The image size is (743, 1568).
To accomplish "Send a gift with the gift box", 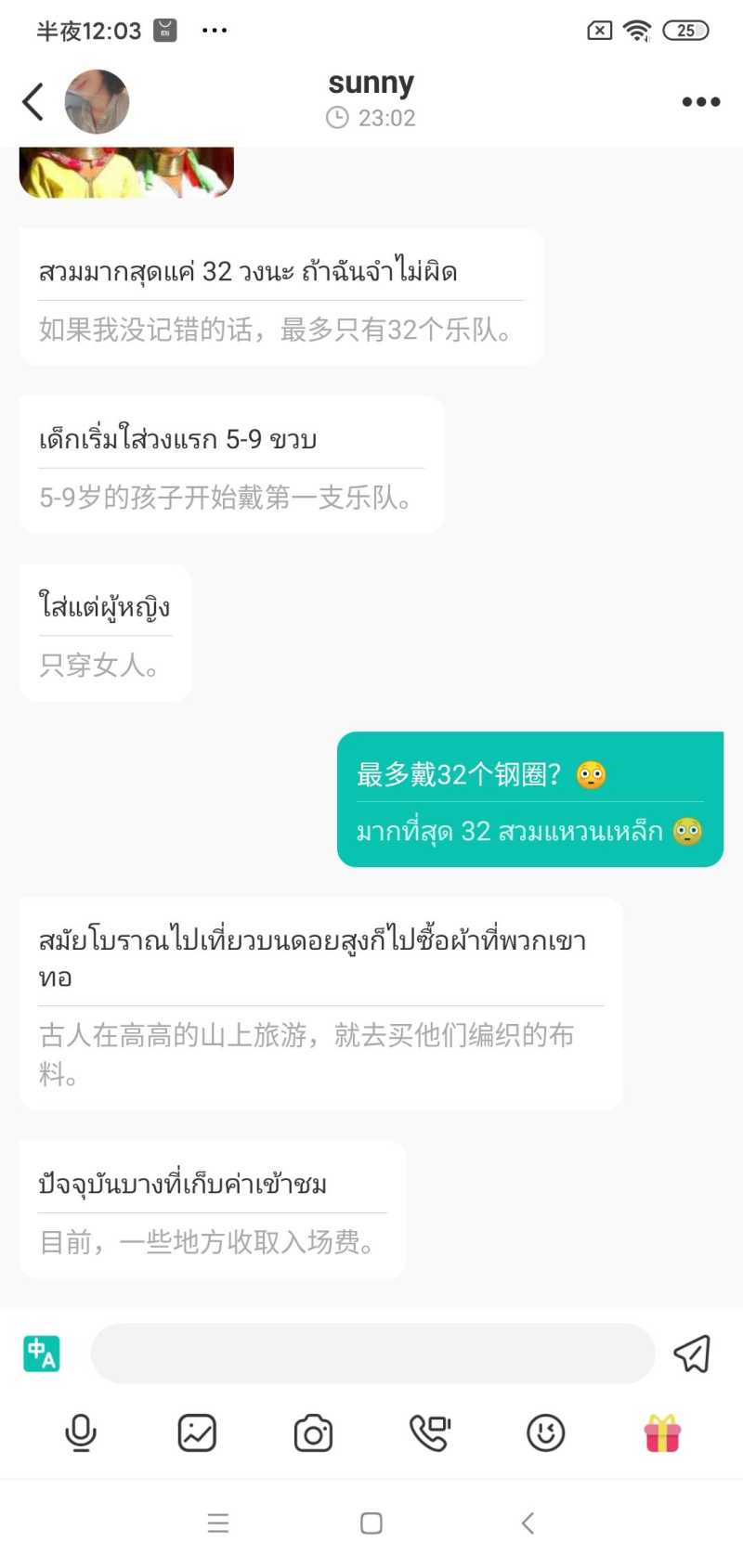I will pos(662,1433).
